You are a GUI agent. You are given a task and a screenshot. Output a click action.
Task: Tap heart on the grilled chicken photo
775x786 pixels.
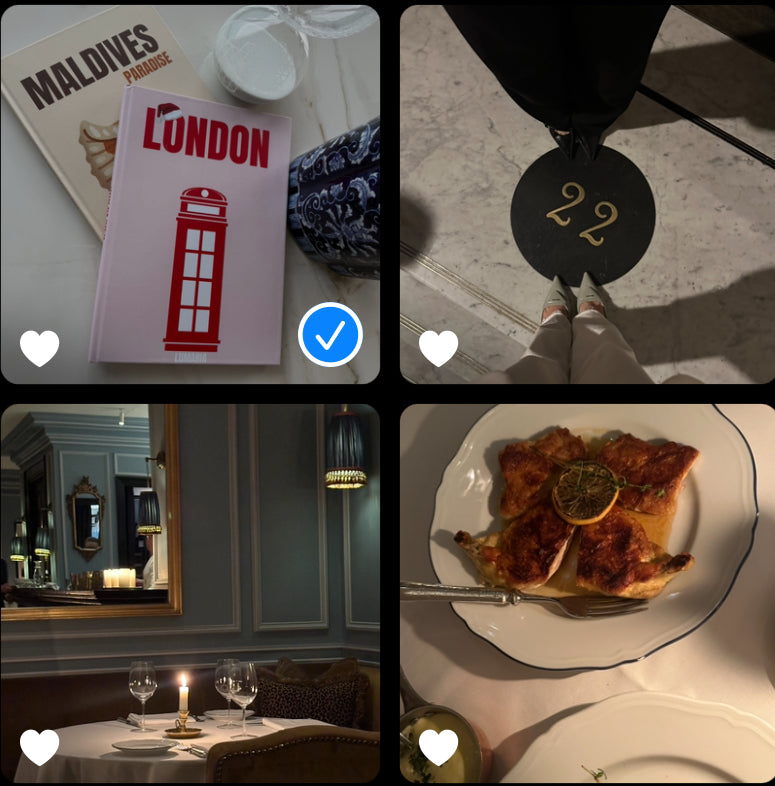[x=438, y=747]
